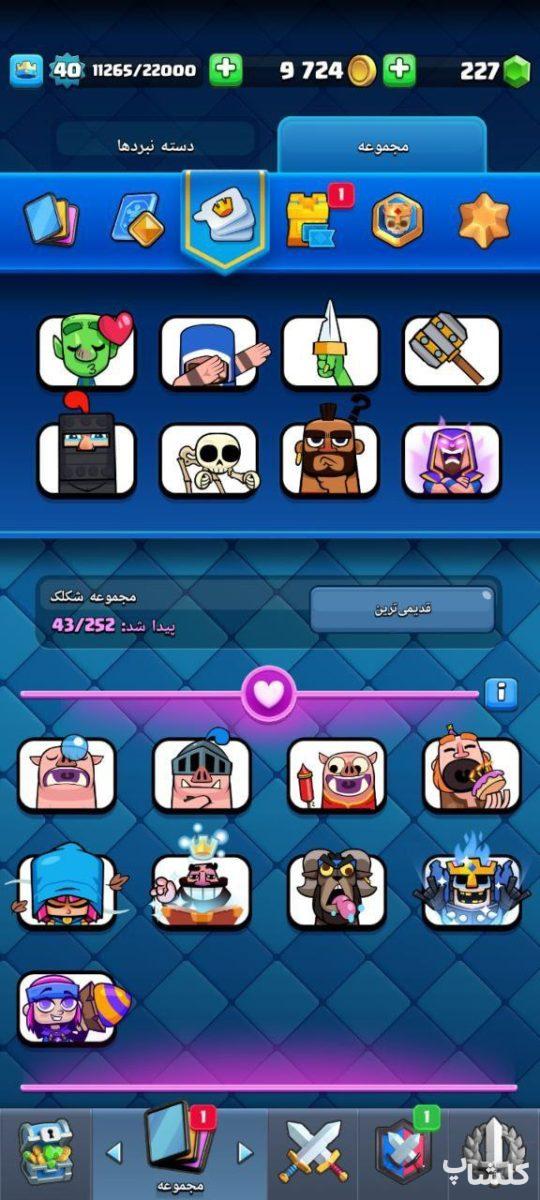
Task: Select the goblin kiss heart emote
Action: [x=87, y=350]
